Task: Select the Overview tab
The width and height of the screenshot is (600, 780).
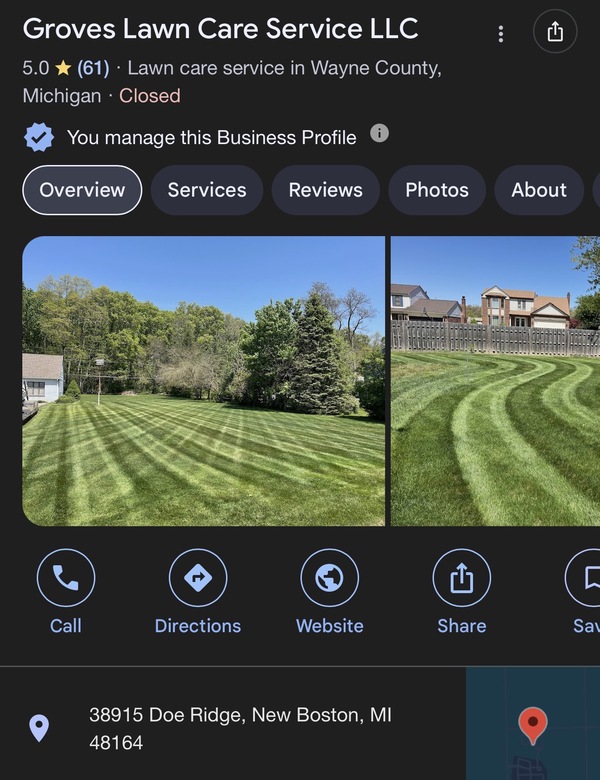Action: (82, 190)
